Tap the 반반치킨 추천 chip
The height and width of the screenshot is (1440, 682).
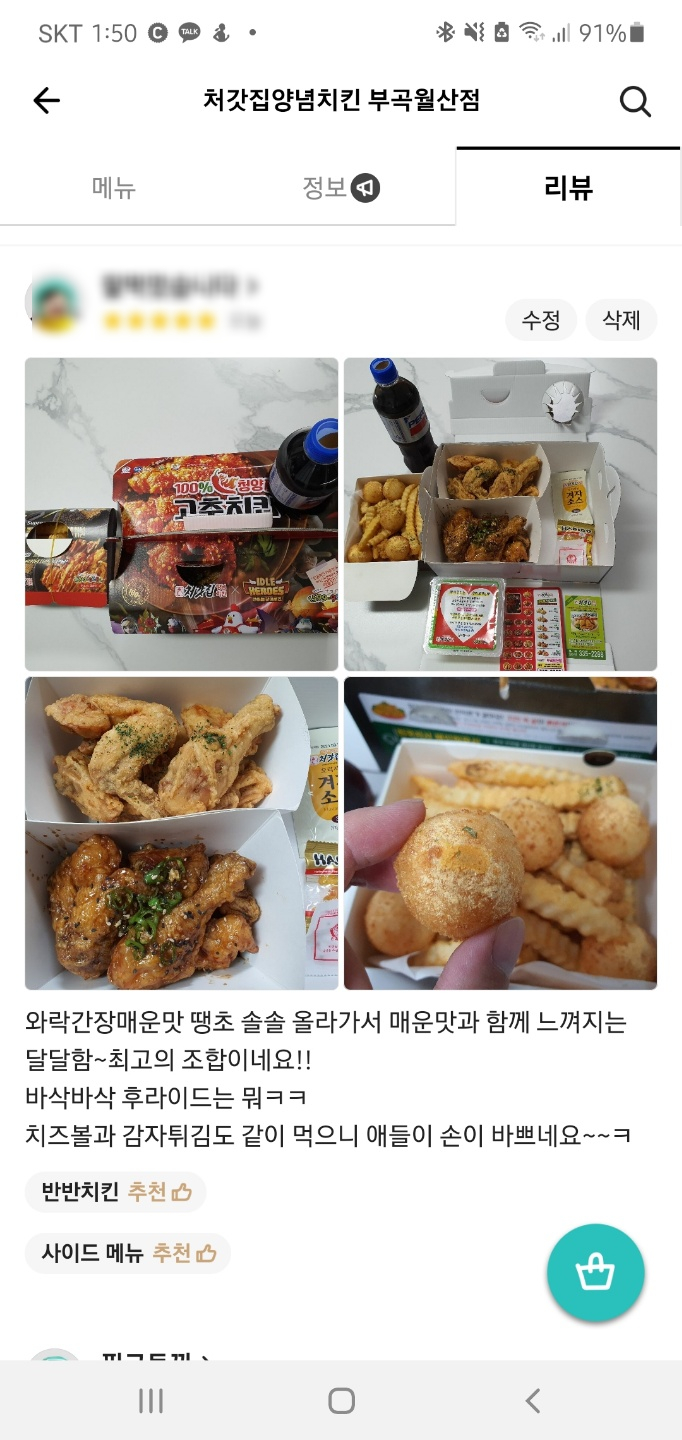click(116, 1192)
